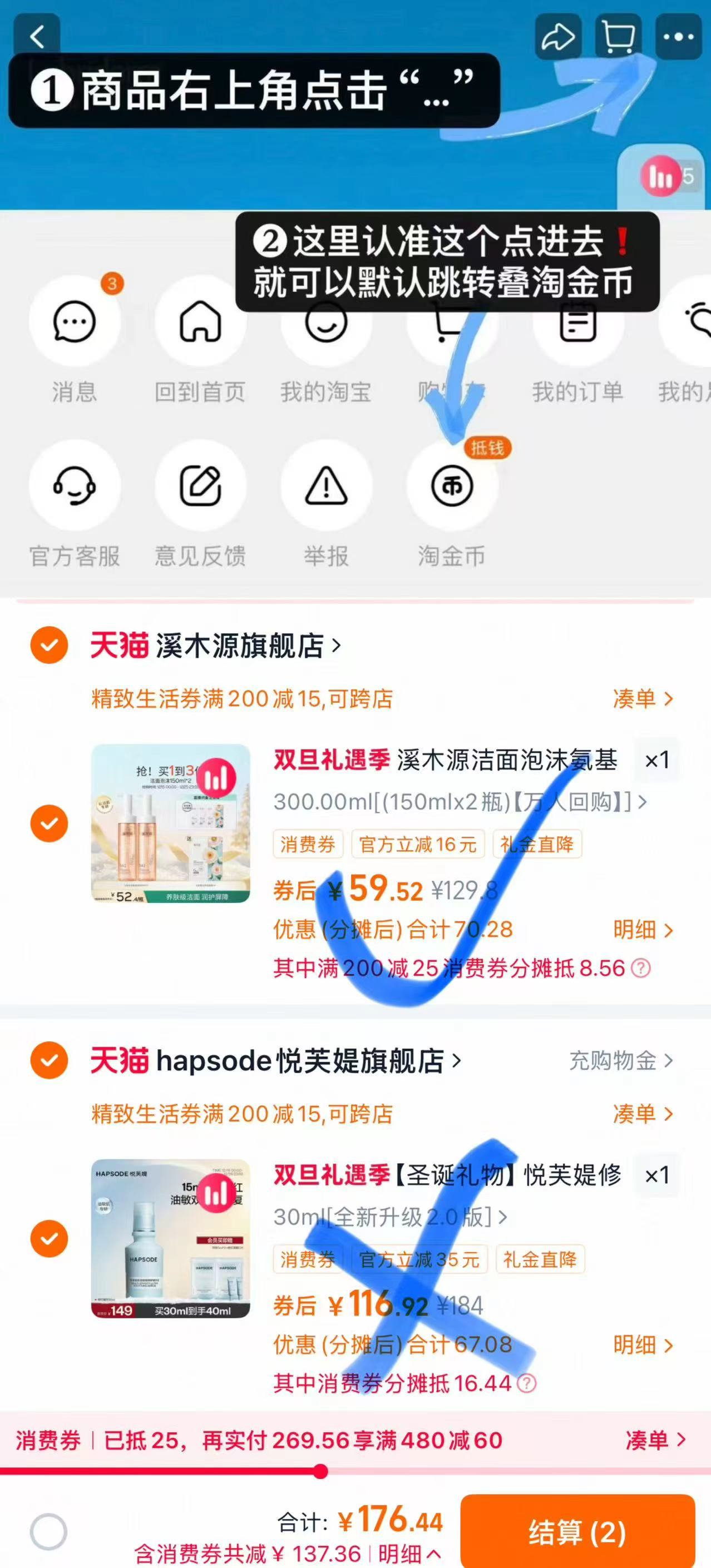Expand 明细 for the 洁面泡沫 item
This screenshot has width=711, height=1568.
(x=636, y=930)
